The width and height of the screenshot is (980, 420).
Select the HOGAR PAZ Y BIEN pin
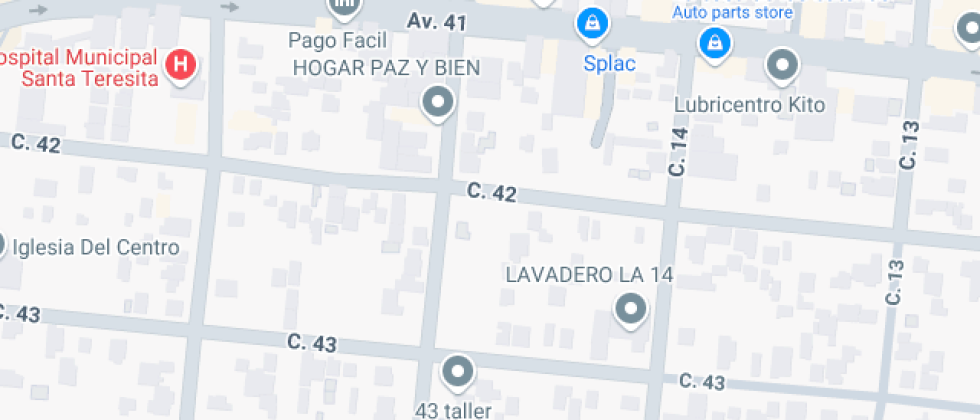437,101
